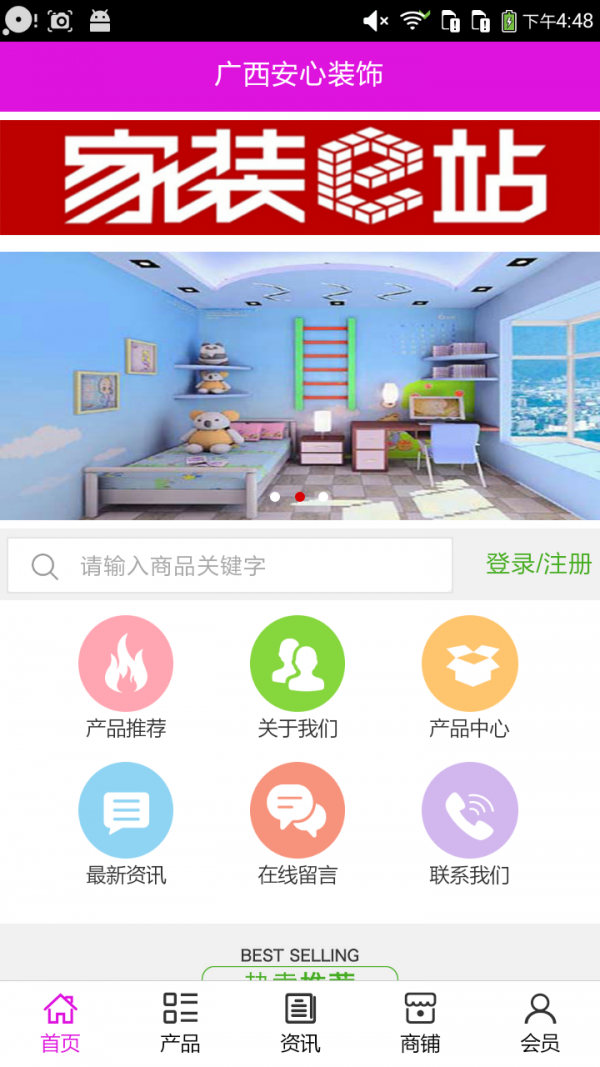Switch to the 资讯 tab
Image resolution: width=600 pixels, height=1067 pixels.
300,1022
